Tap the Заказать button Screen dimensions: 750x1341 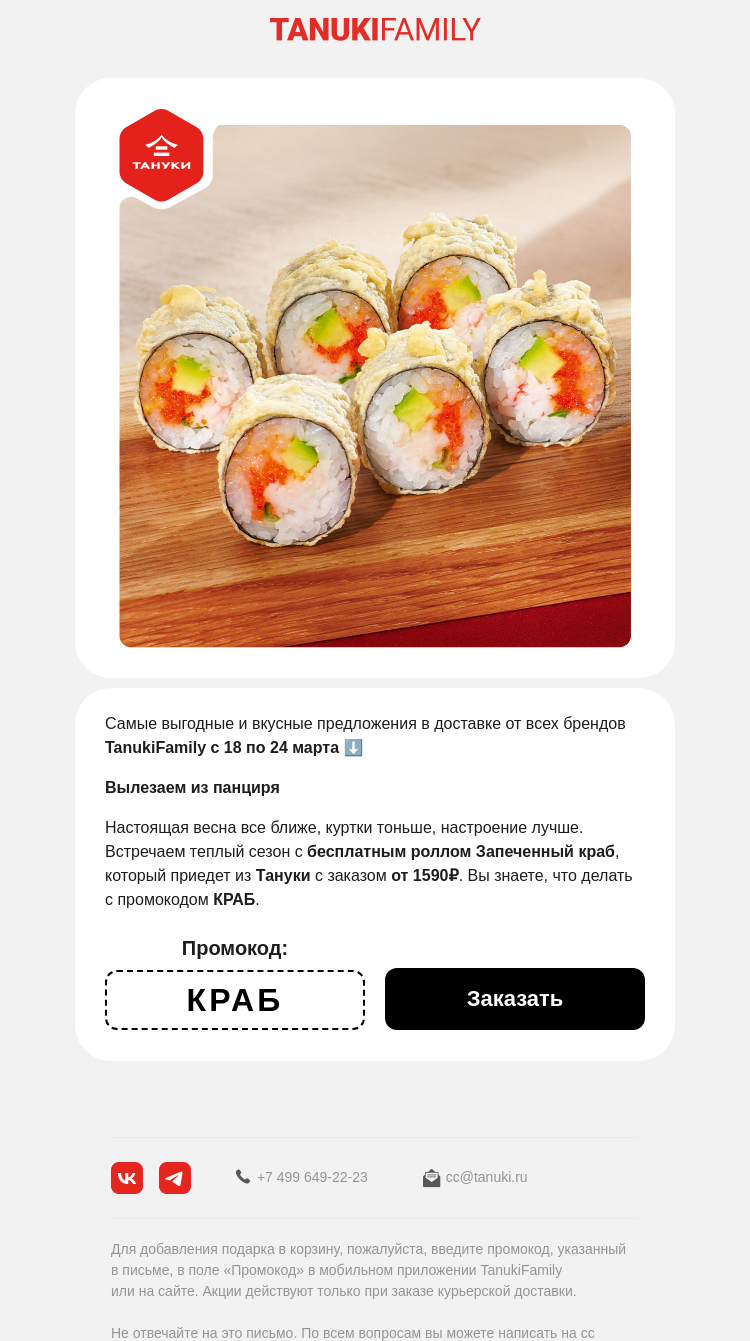[515, 999]
